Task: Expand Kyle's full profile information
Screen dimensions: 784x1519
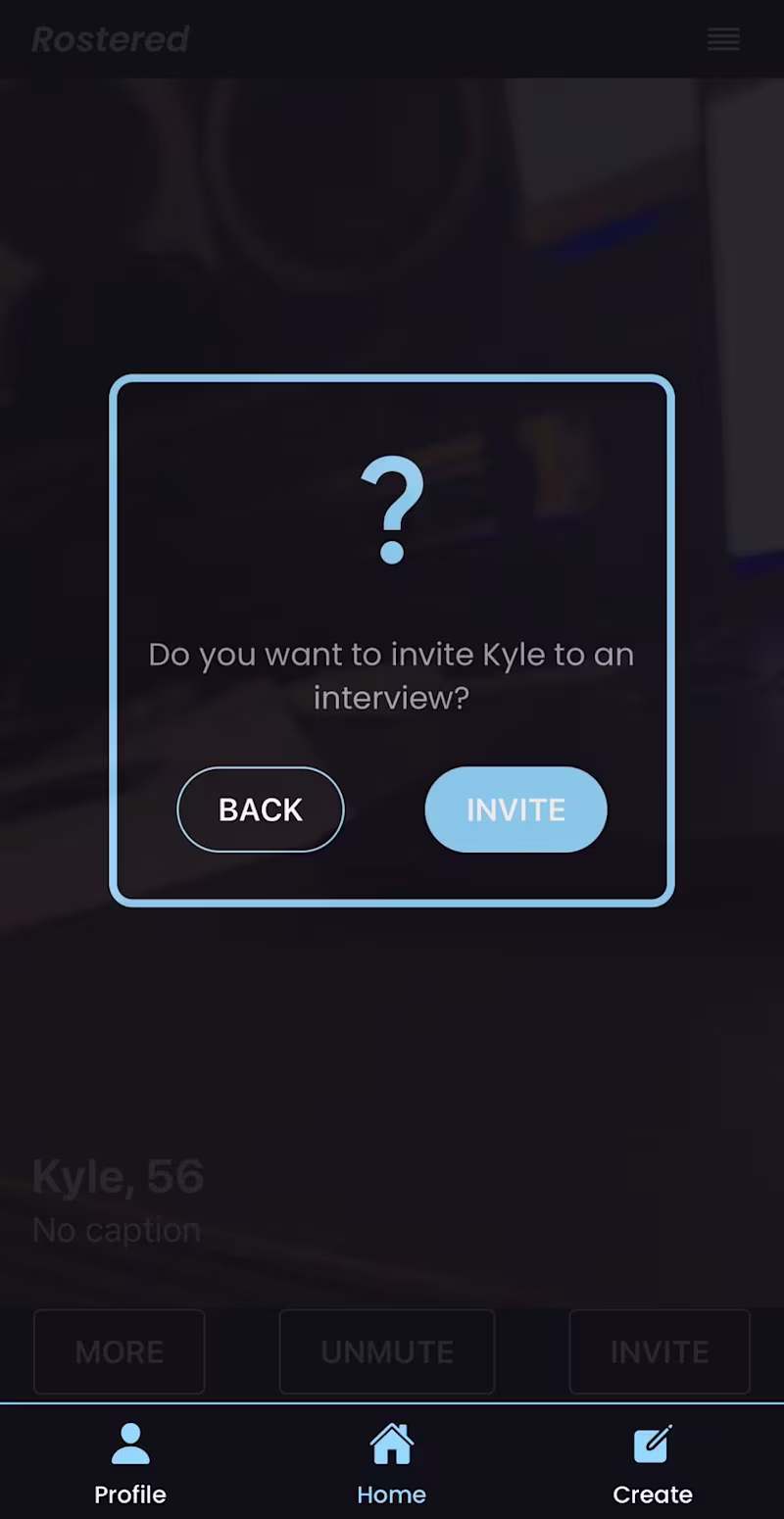Action: point(119,1351)
